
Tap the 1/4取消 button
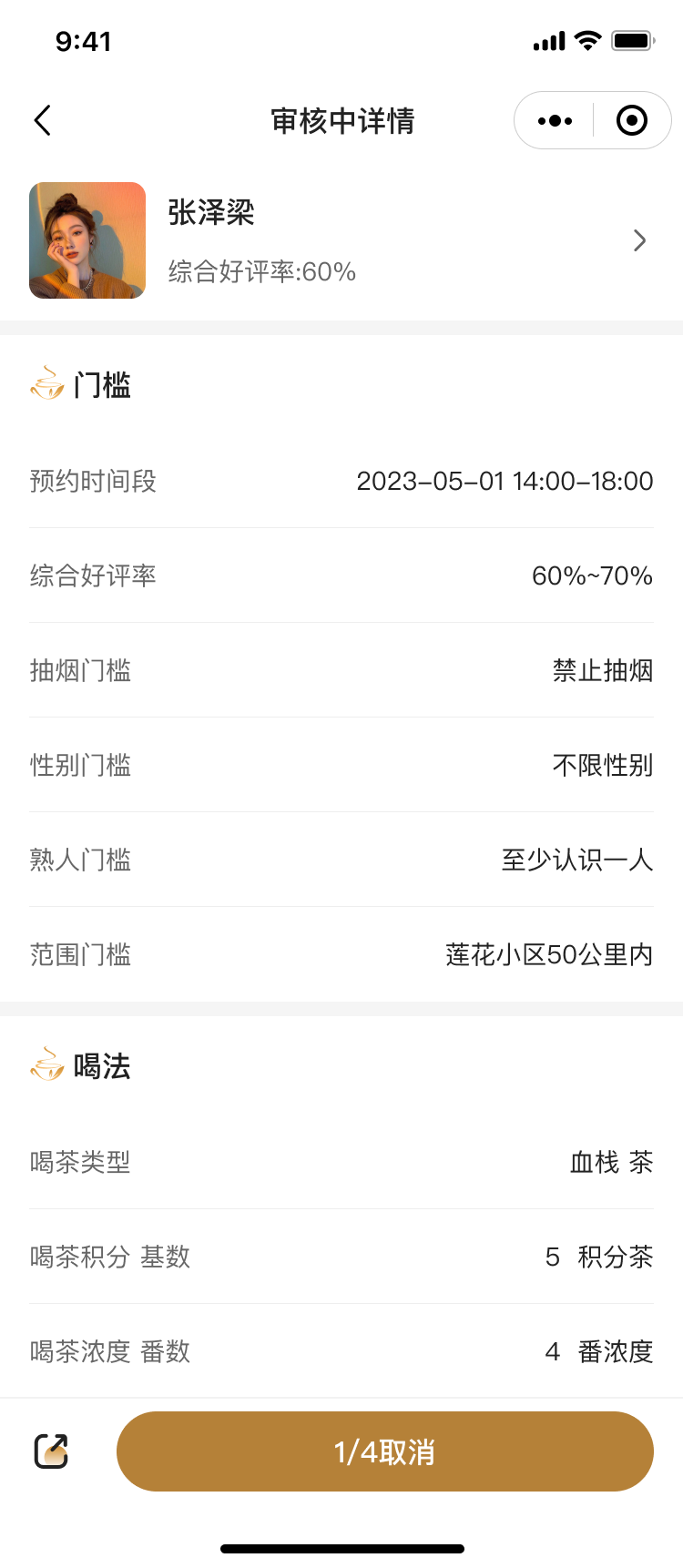(x=384, y=1451)
